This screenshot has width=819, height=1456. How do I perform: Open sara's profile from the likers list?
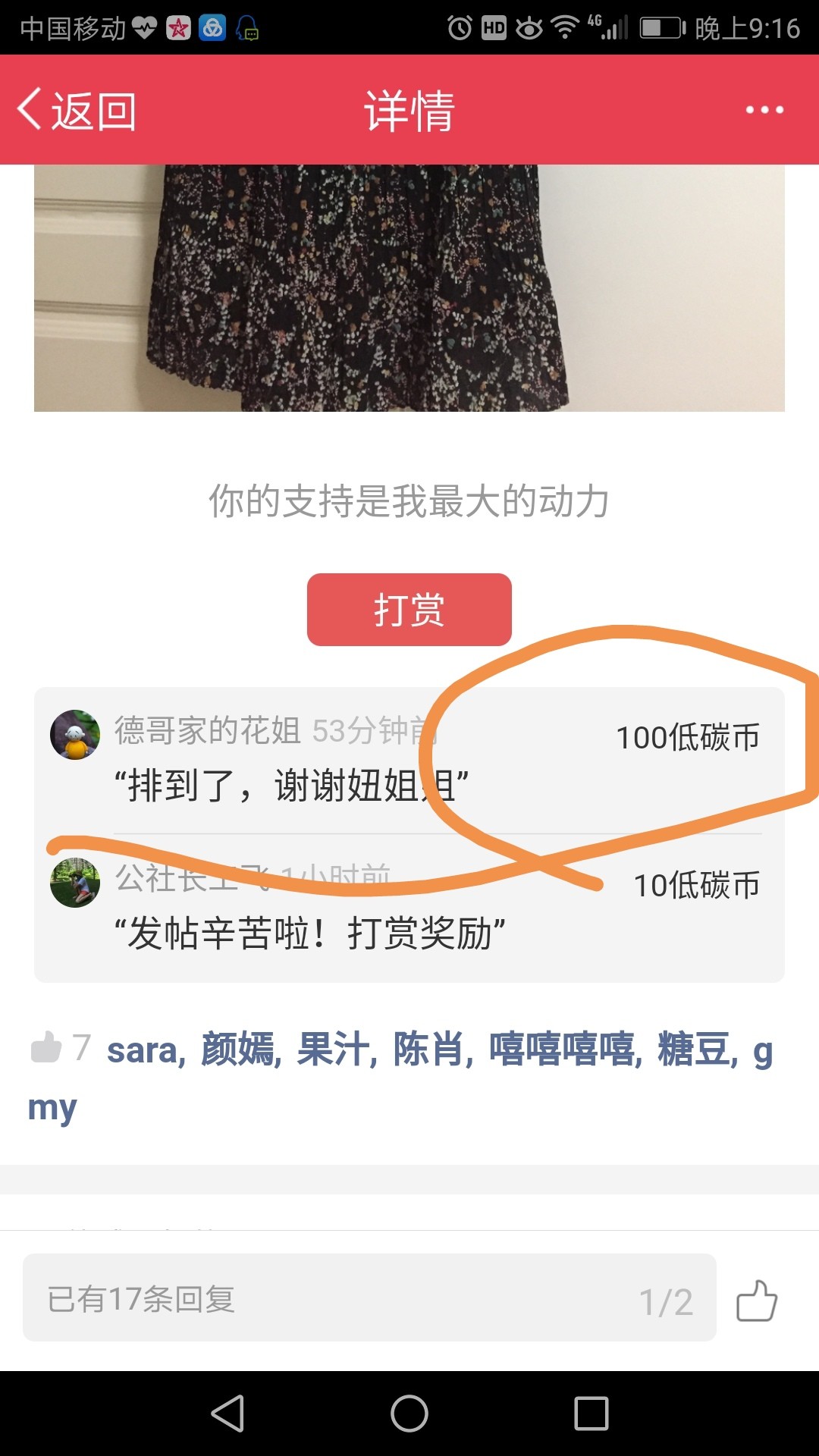coord(145,1050)
